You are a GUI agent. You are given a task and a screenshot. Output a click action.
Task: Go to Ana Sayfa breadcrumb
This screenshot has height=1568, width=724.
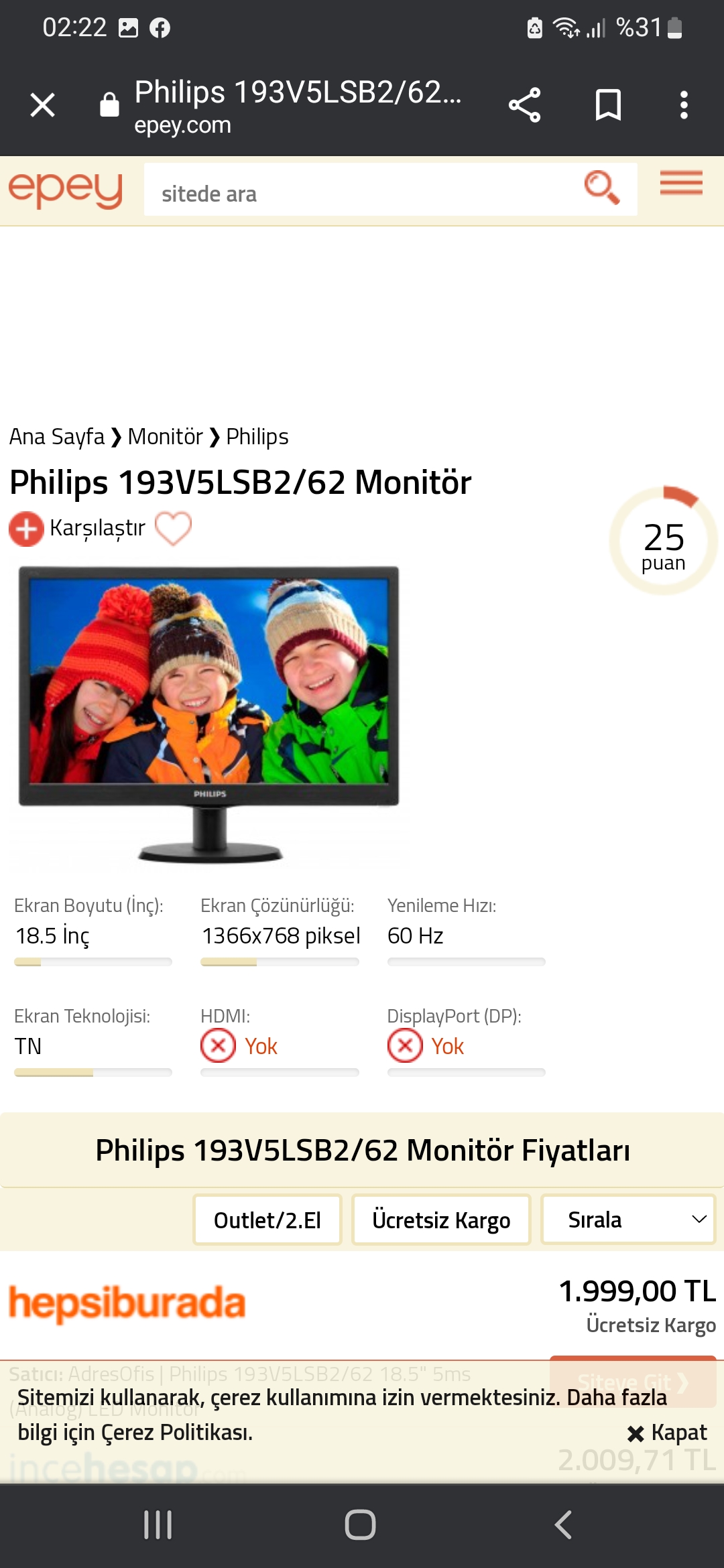pos(57,437)
